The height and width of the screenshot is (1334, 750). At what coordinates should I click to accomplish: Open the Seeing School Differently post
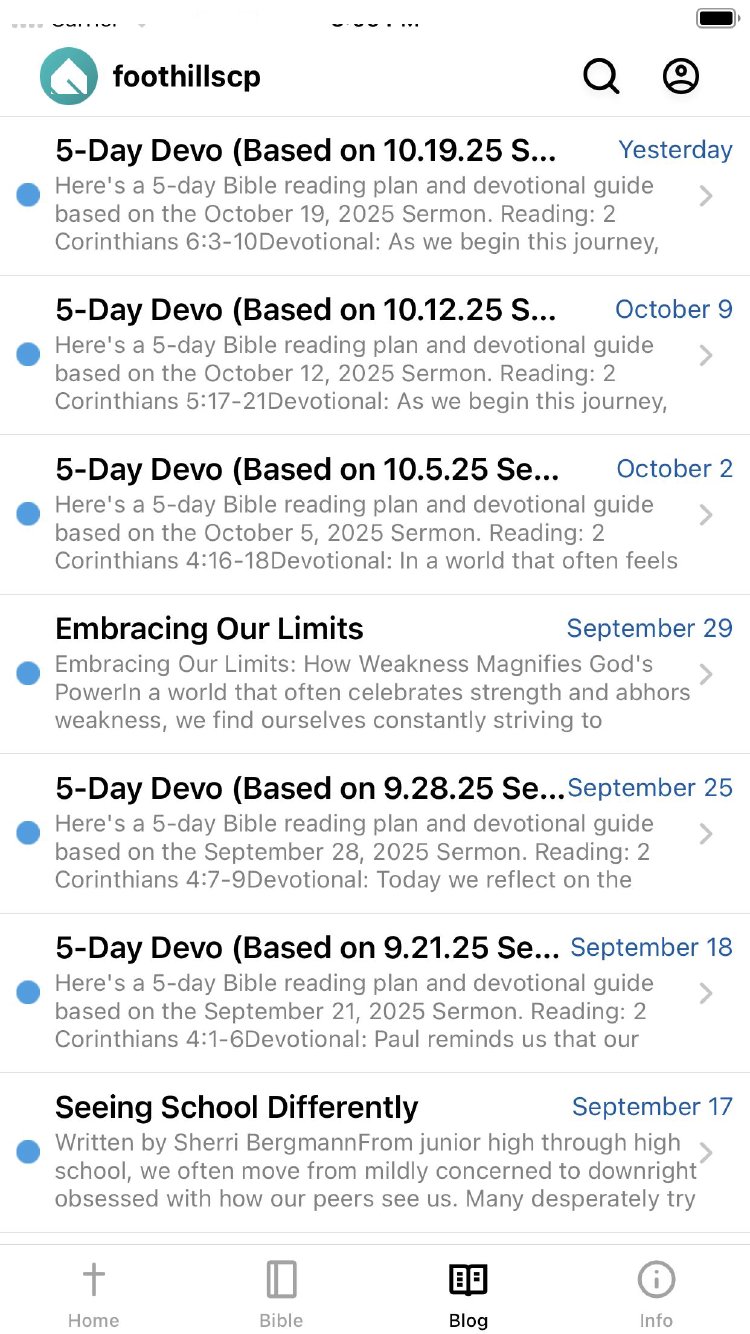[375, 1153]
